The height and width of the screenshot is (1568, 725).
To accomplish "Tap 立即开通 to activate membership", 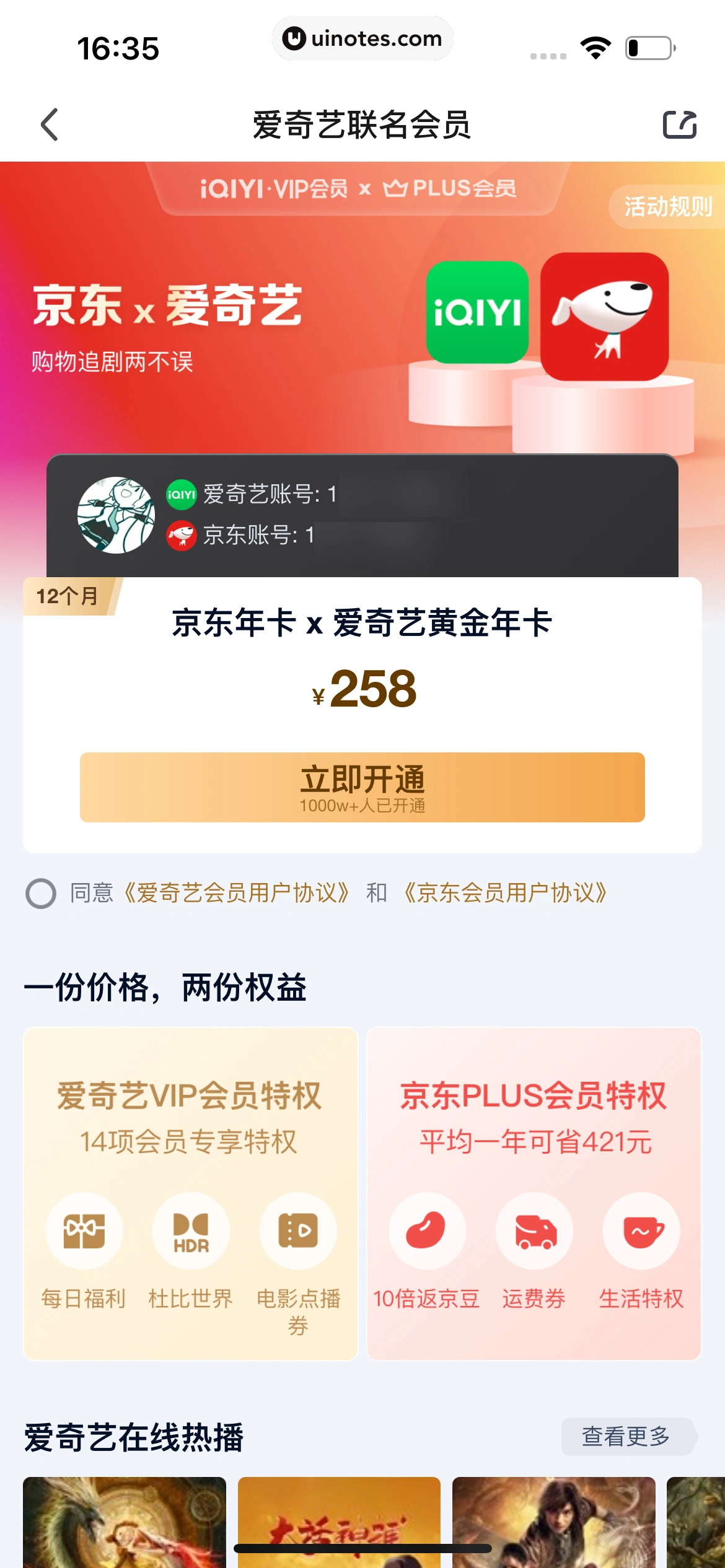I will [362, 787].
